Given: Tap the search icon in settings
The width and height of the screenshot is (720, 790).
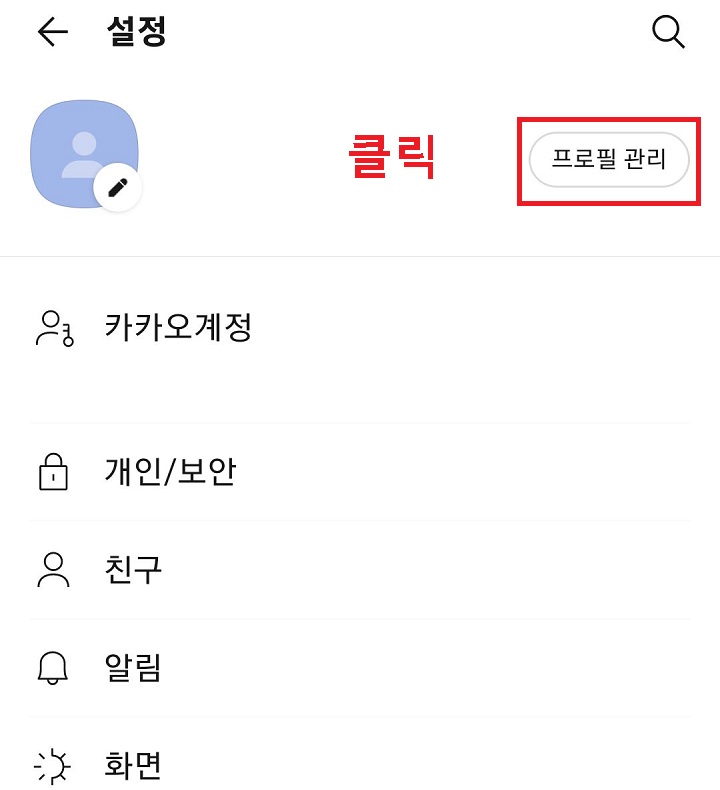Looking at the screenshot, I should click(668, 32).
